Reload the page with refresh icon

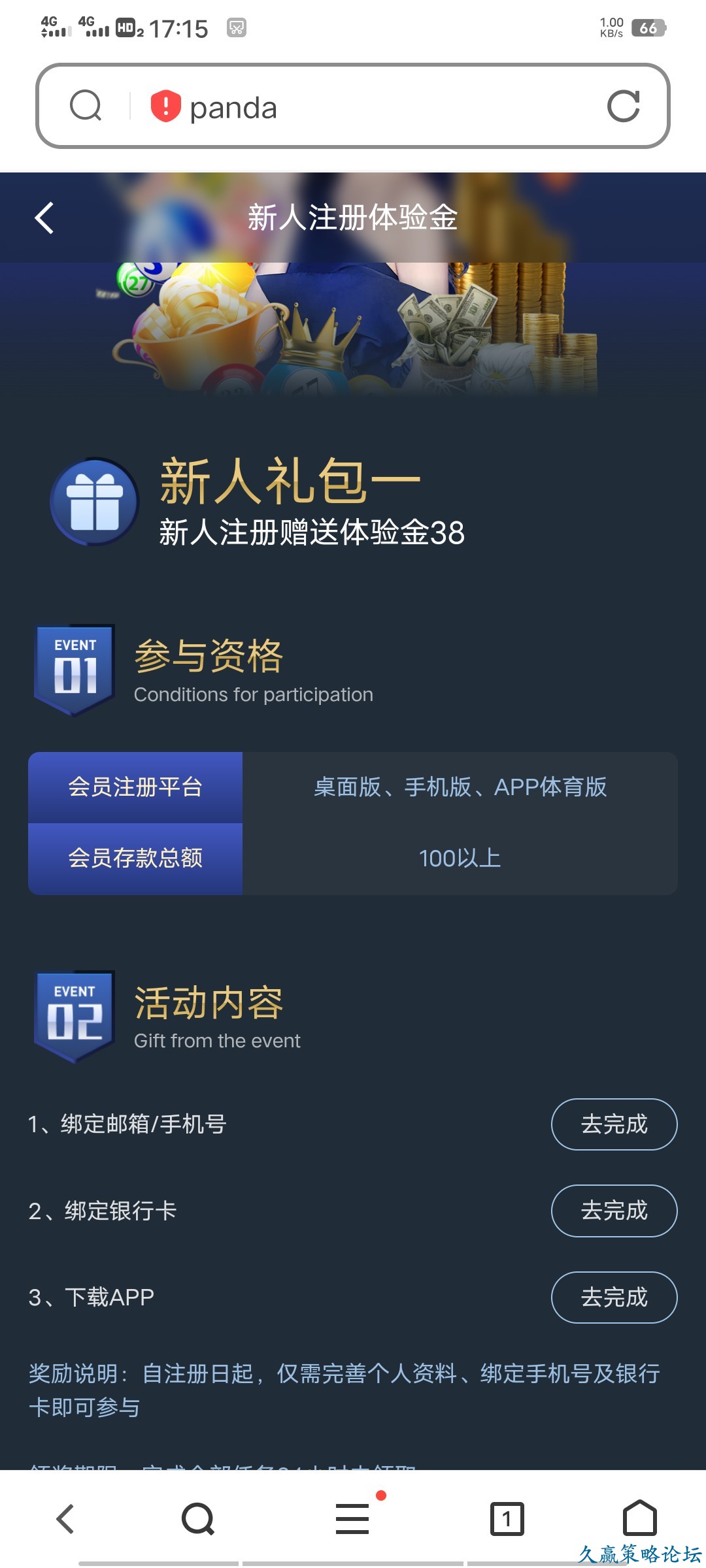tap(623, 106)
